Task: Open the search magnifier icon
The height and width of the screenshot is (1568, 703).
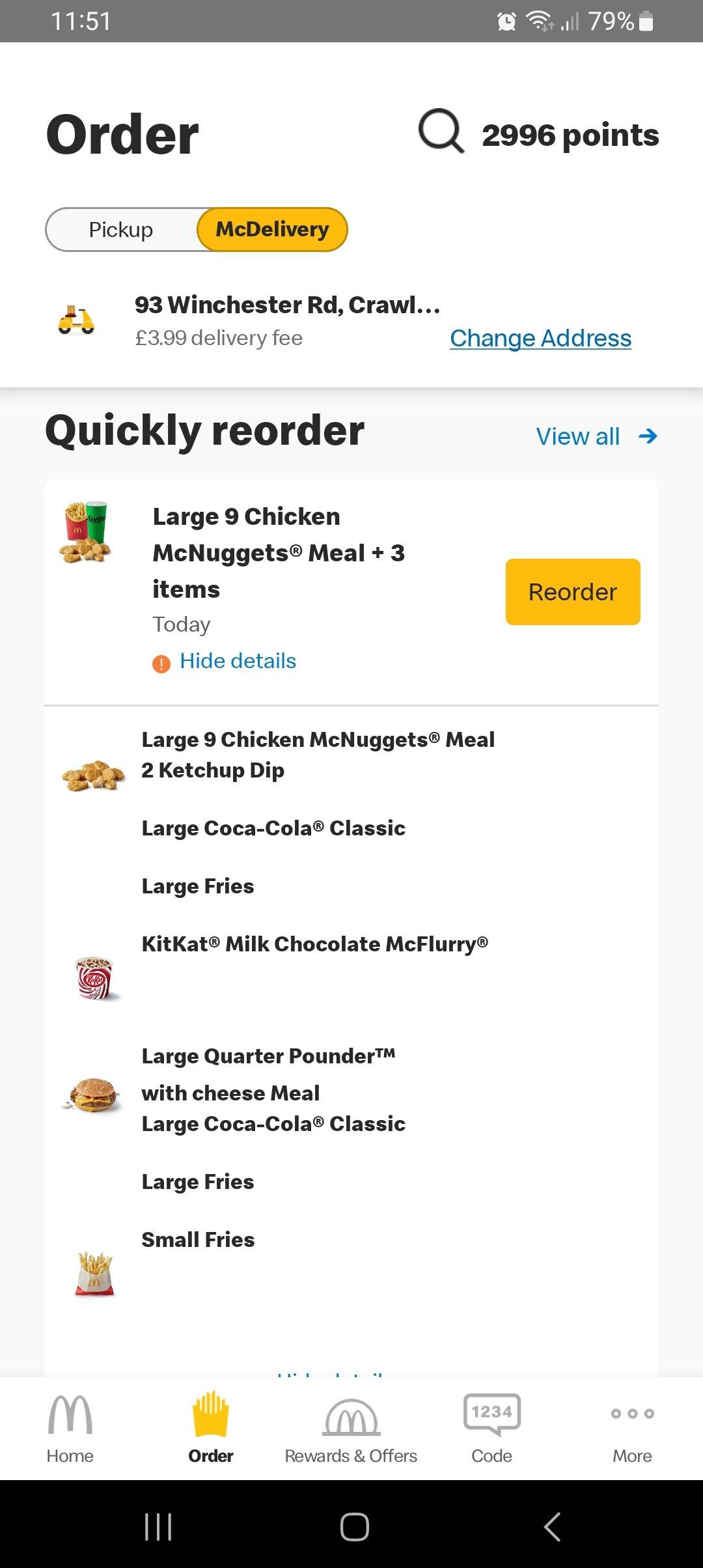Action: pyautogui.click(x=441, y=132)
